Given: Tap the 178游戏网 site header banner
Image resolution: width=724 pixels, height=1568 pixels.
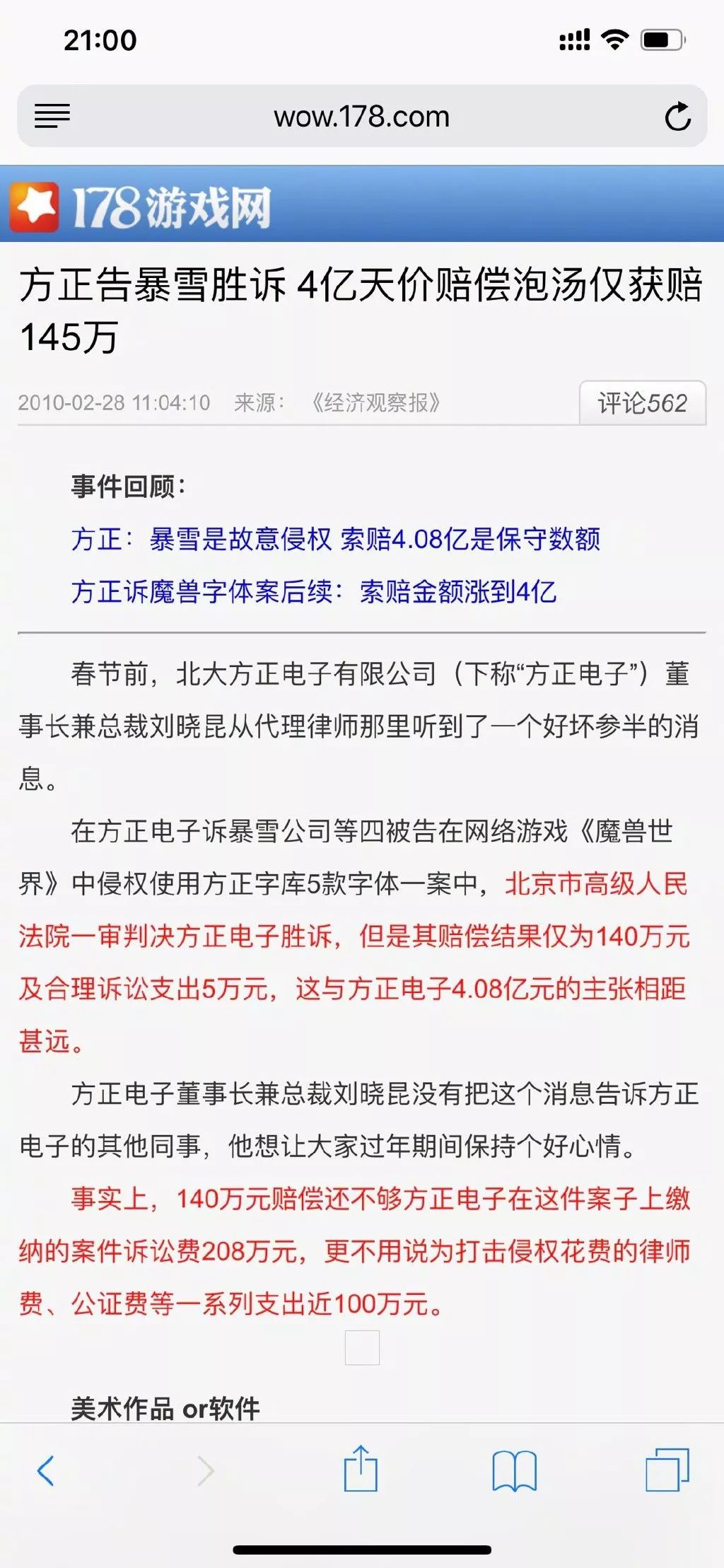Looking at the screenshot, I should click(x=141, y=207).
